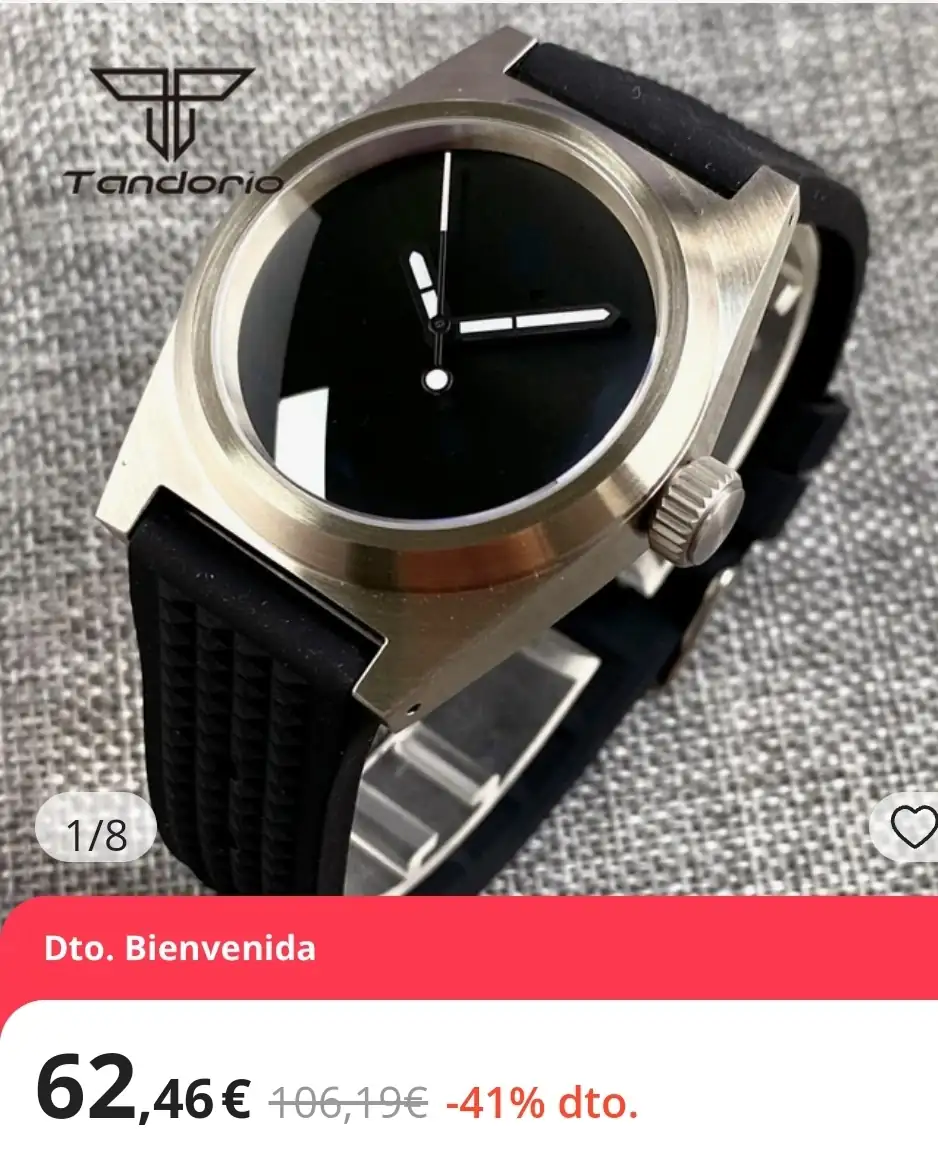The image size is (938, 1149).
Task: Add the watch to wishlist via heart icon
Action: (x=913, y=827)
